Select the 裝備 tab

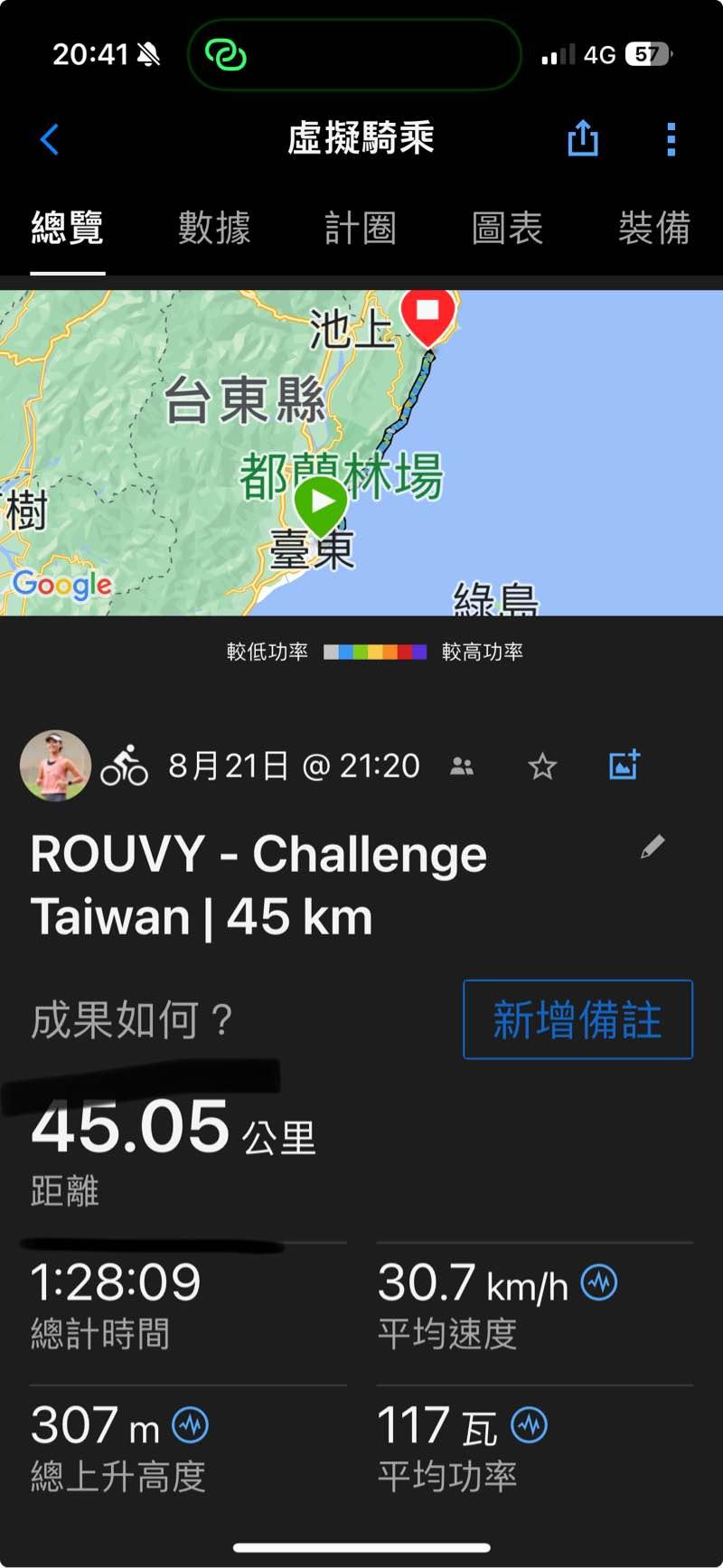653,228
